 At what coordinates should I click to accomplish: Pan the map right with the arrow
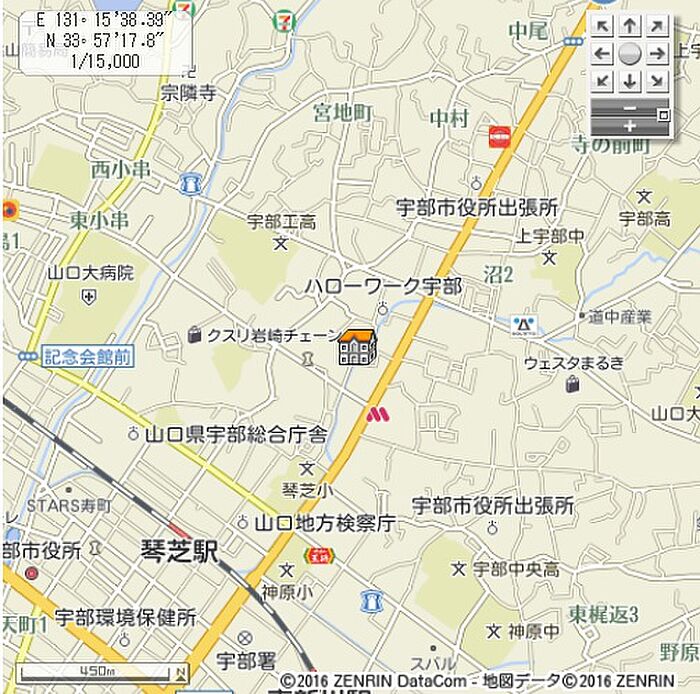click(657, 54)
